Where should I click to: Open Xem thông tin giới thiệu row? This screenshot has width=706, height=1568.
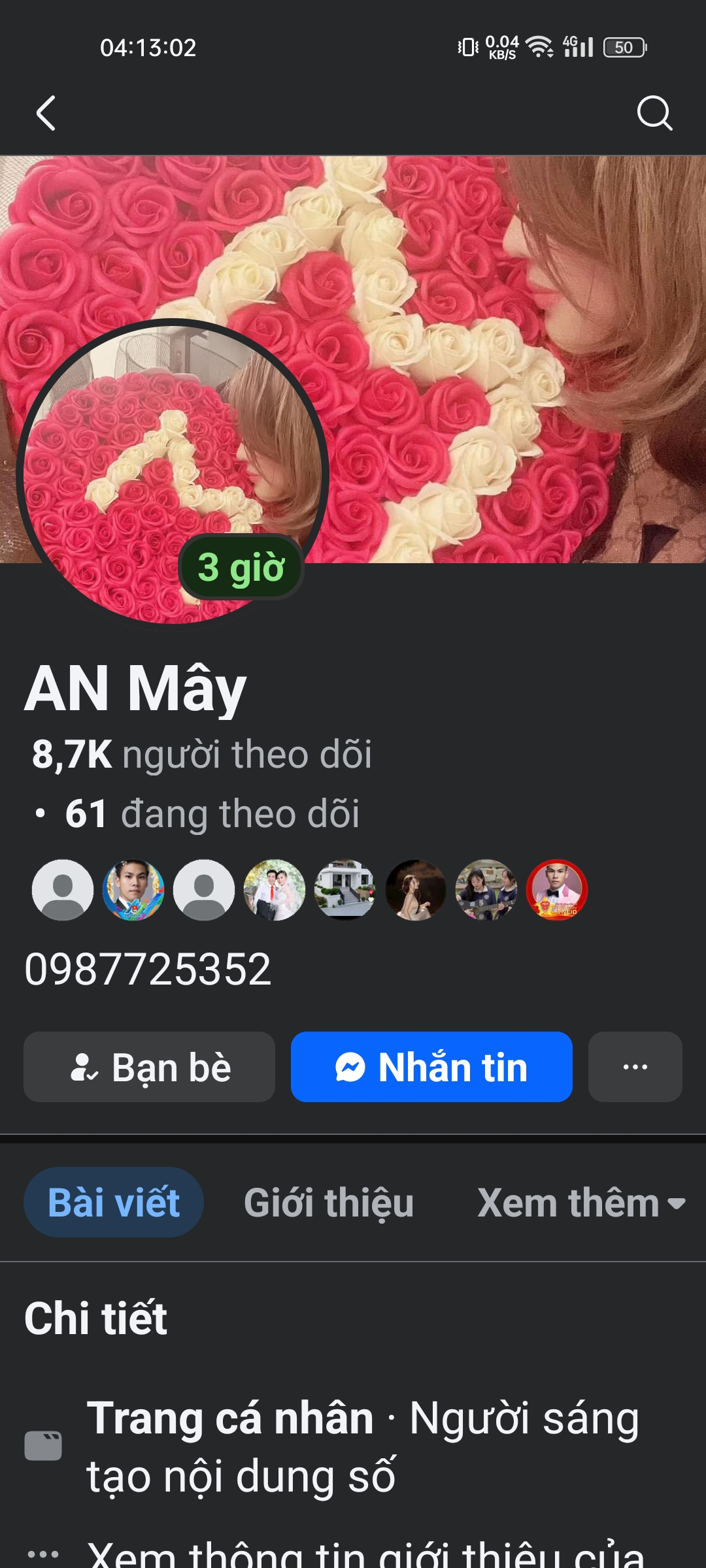[x=366, y=1554]
